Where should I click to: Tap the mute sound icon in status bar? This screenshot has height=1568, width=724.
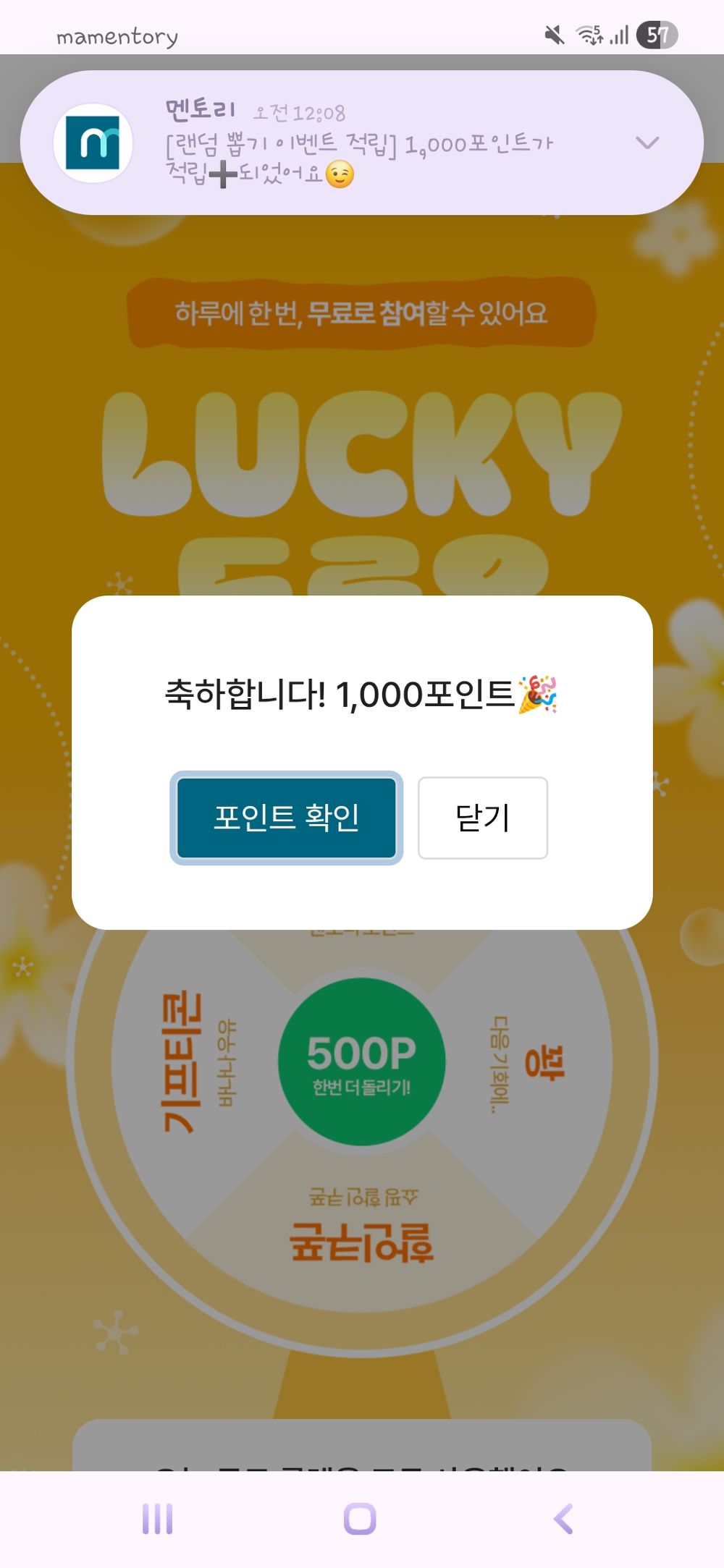(555, 35)
